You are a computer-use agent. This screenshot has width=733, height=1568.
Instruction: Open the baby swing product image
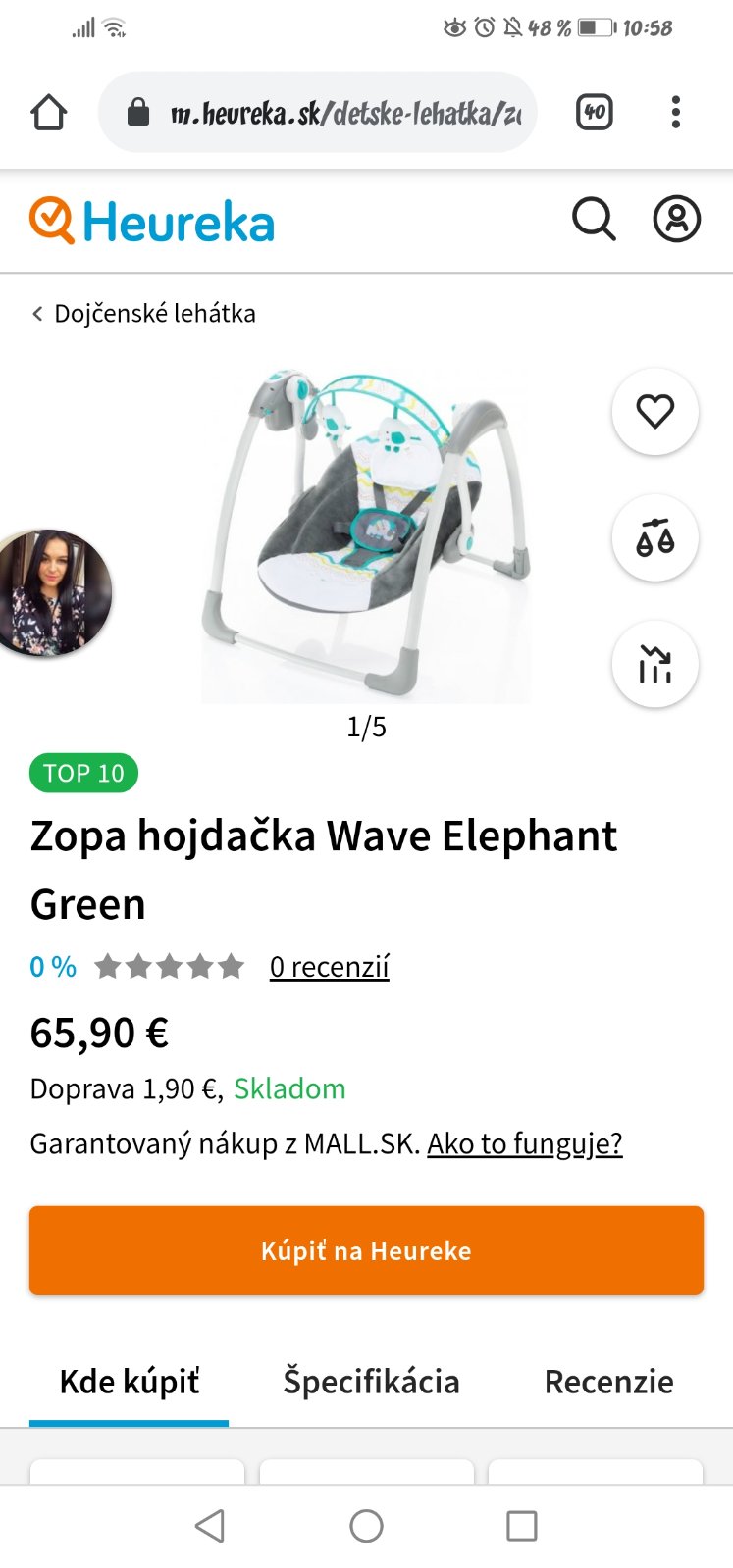pyautogui.click(x=366, y=535)
